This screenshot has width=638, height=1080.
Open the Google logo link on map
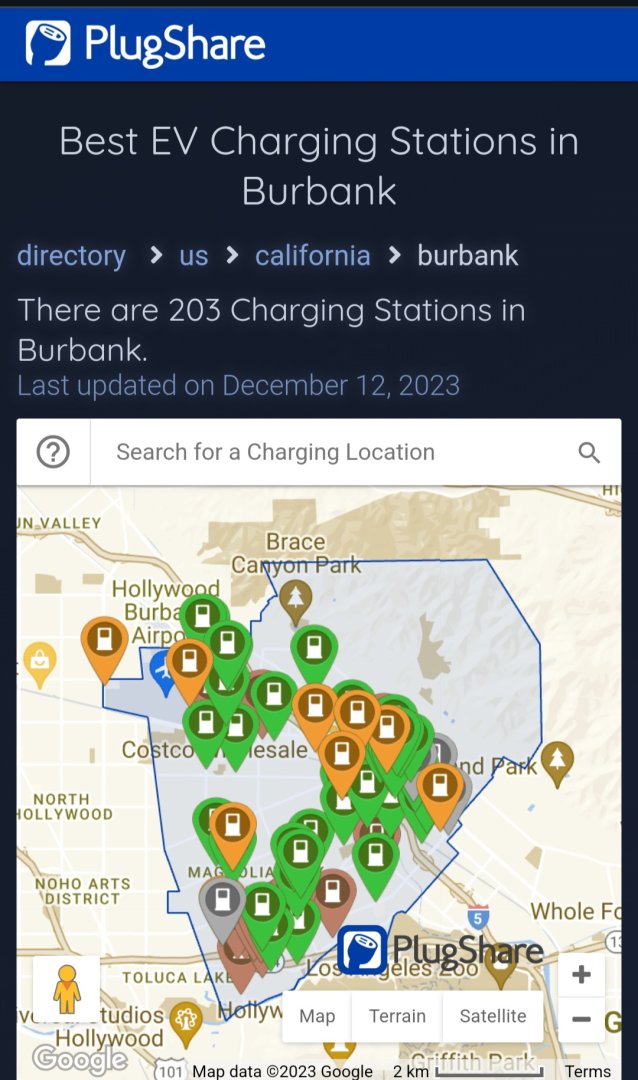pos(80,1059)
